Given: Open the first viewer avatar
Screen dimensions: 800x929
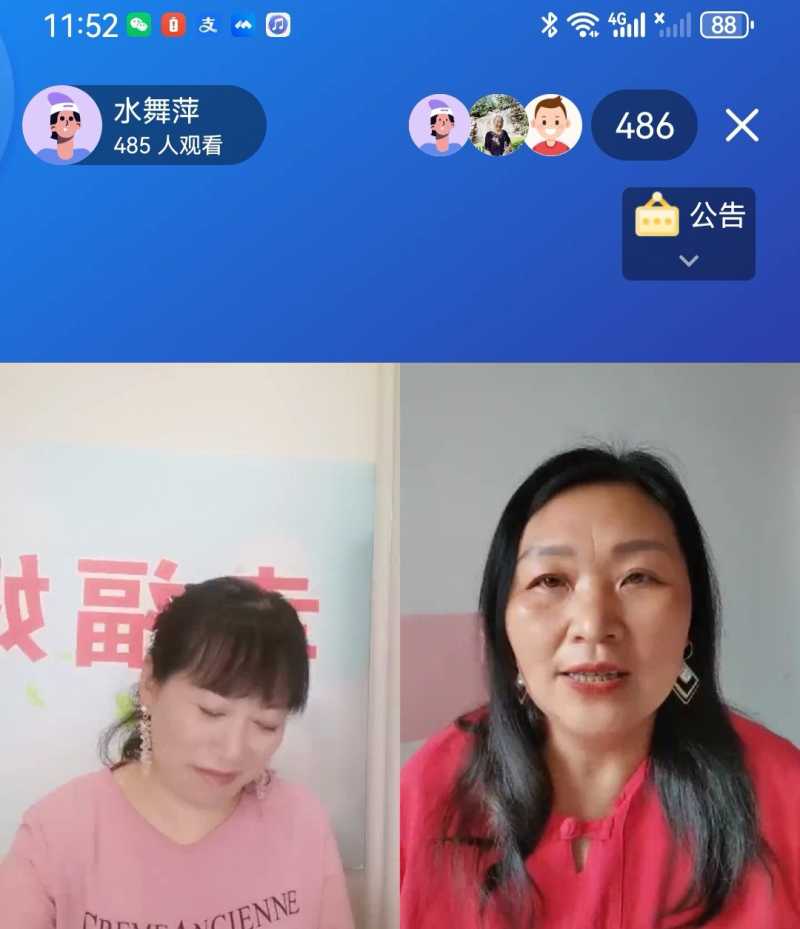Looking at the screenshot, I should coord(438,125).
